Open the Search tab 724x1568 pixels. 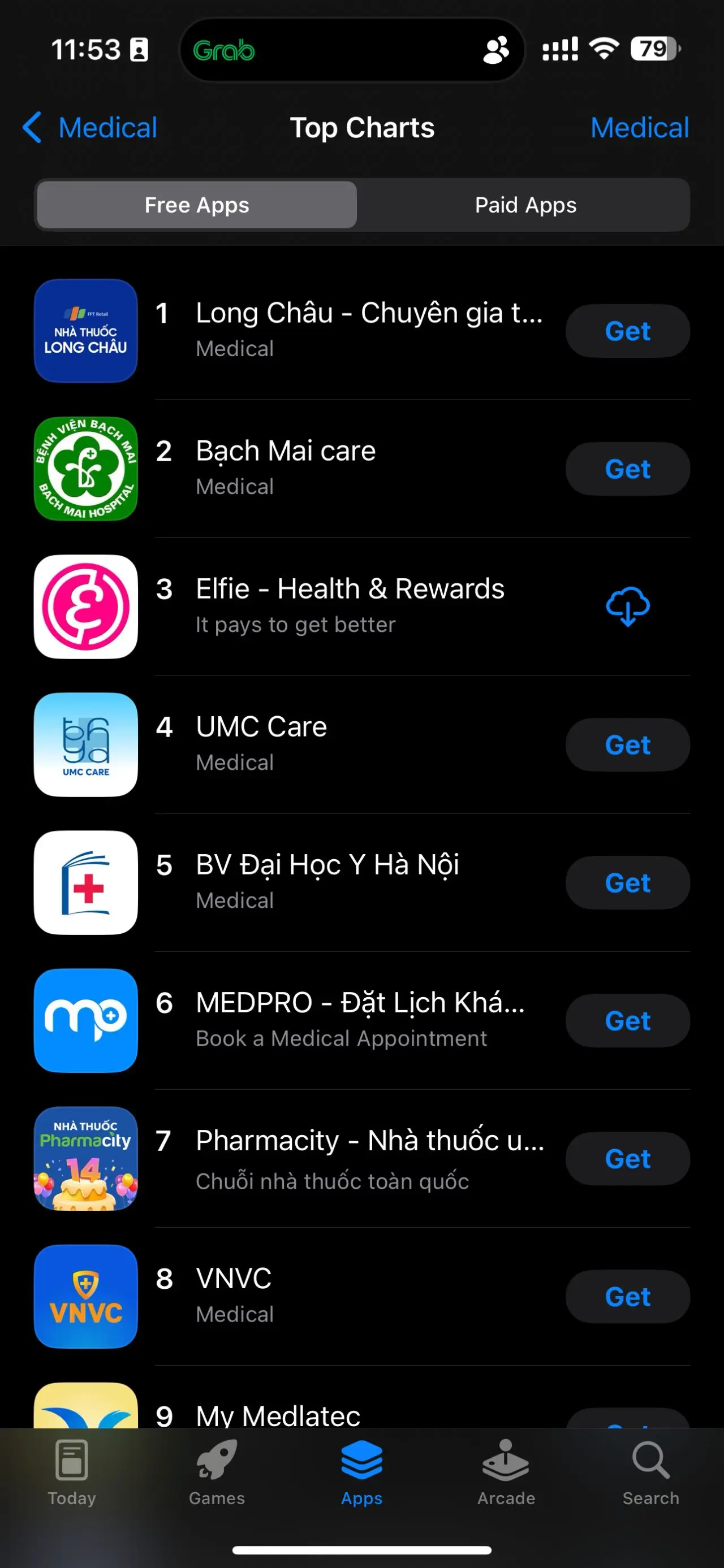pos(650,1471)
